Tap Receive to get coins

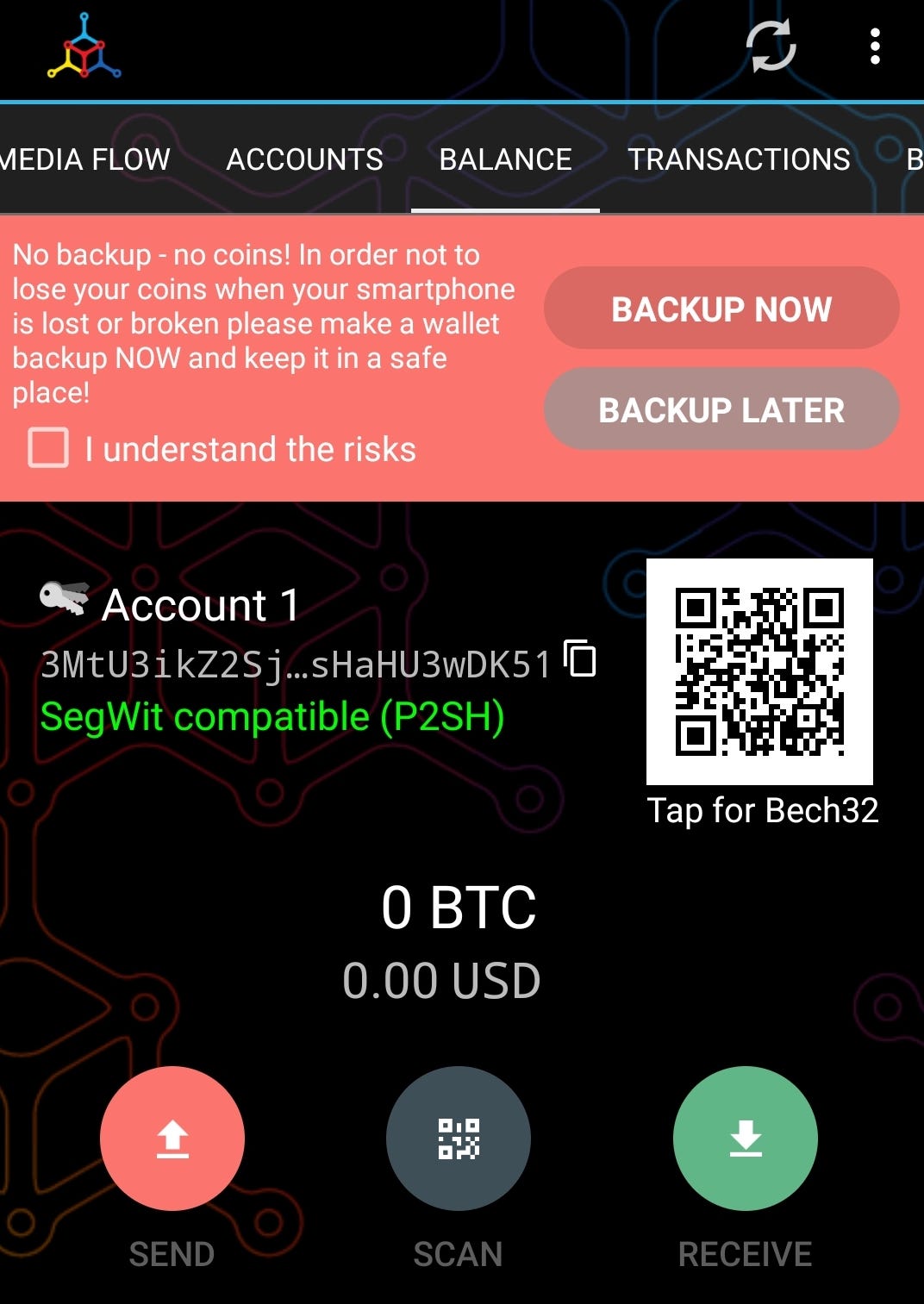pos(745,1138)
